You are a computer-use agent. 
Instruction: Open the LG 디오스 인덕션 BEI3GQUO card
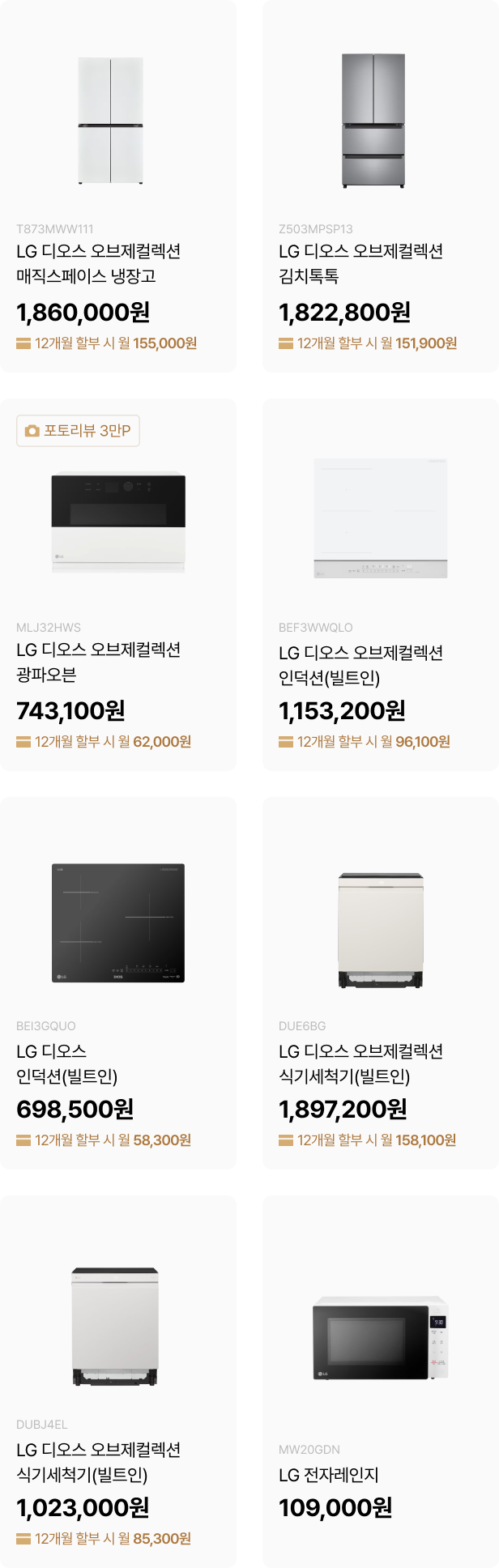[118, 983]
